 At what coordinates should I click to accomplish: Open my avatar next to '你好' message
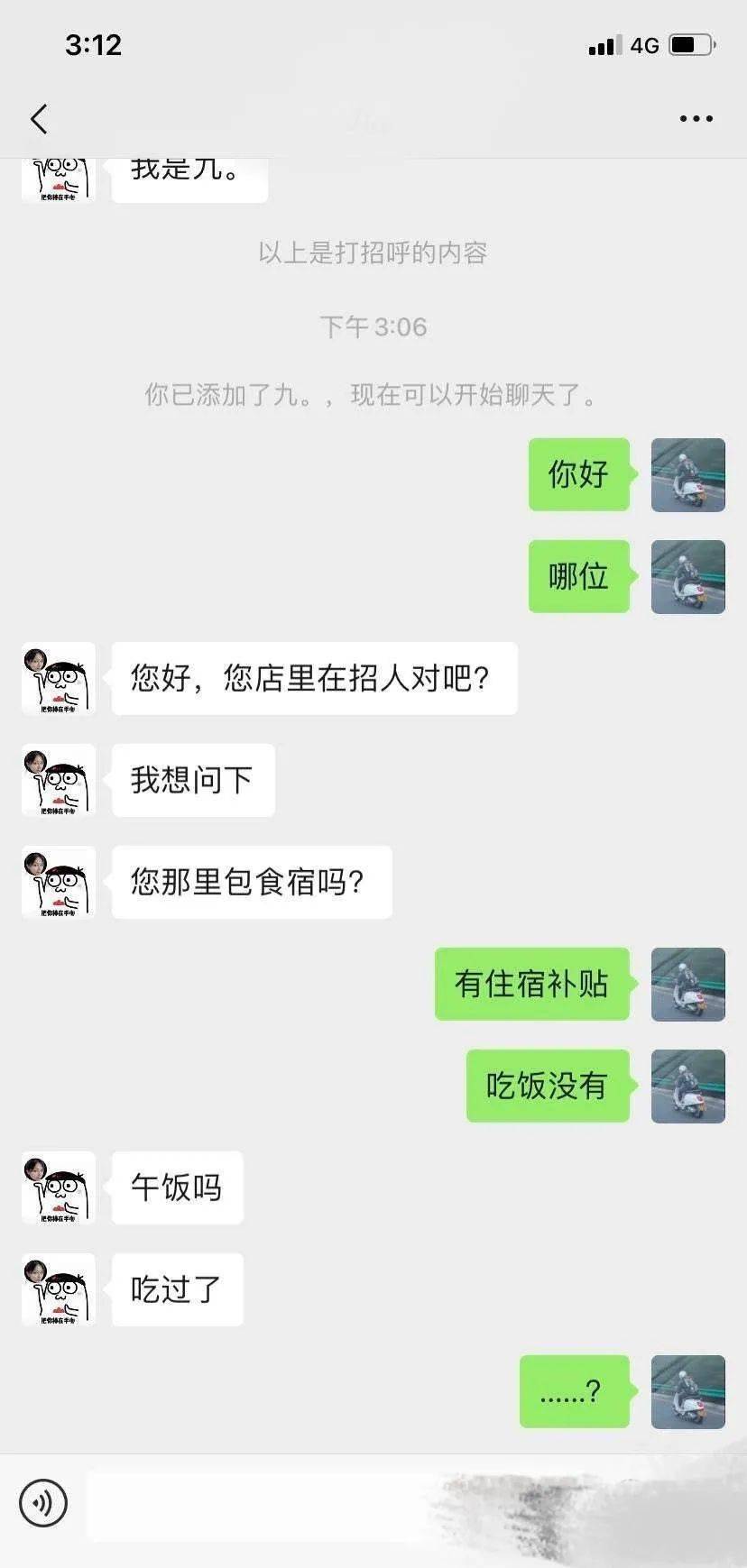pyautogui.click(x=687, y=475)
